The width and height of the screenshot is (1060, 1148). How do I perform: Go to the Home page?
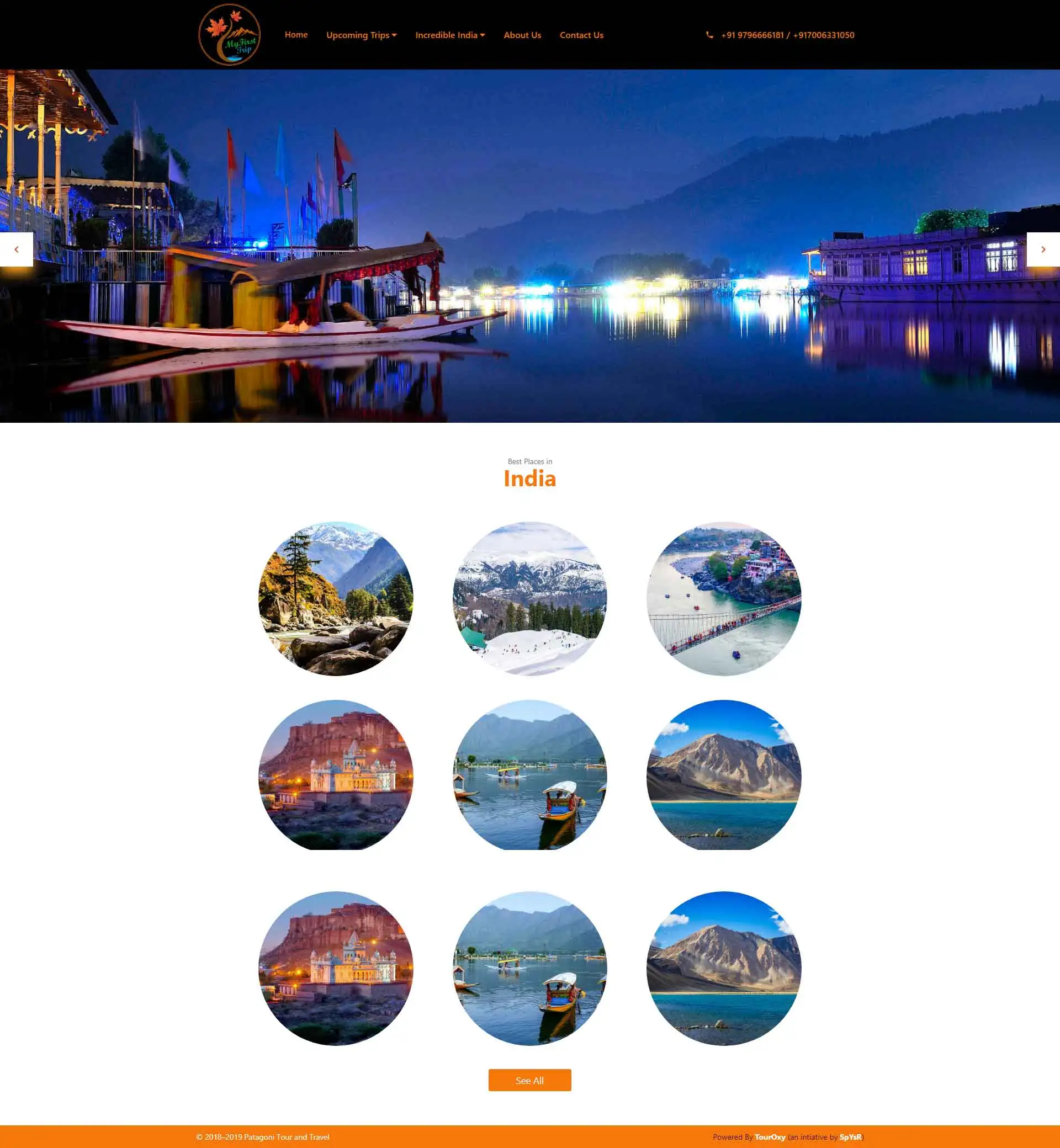point(296,35)
